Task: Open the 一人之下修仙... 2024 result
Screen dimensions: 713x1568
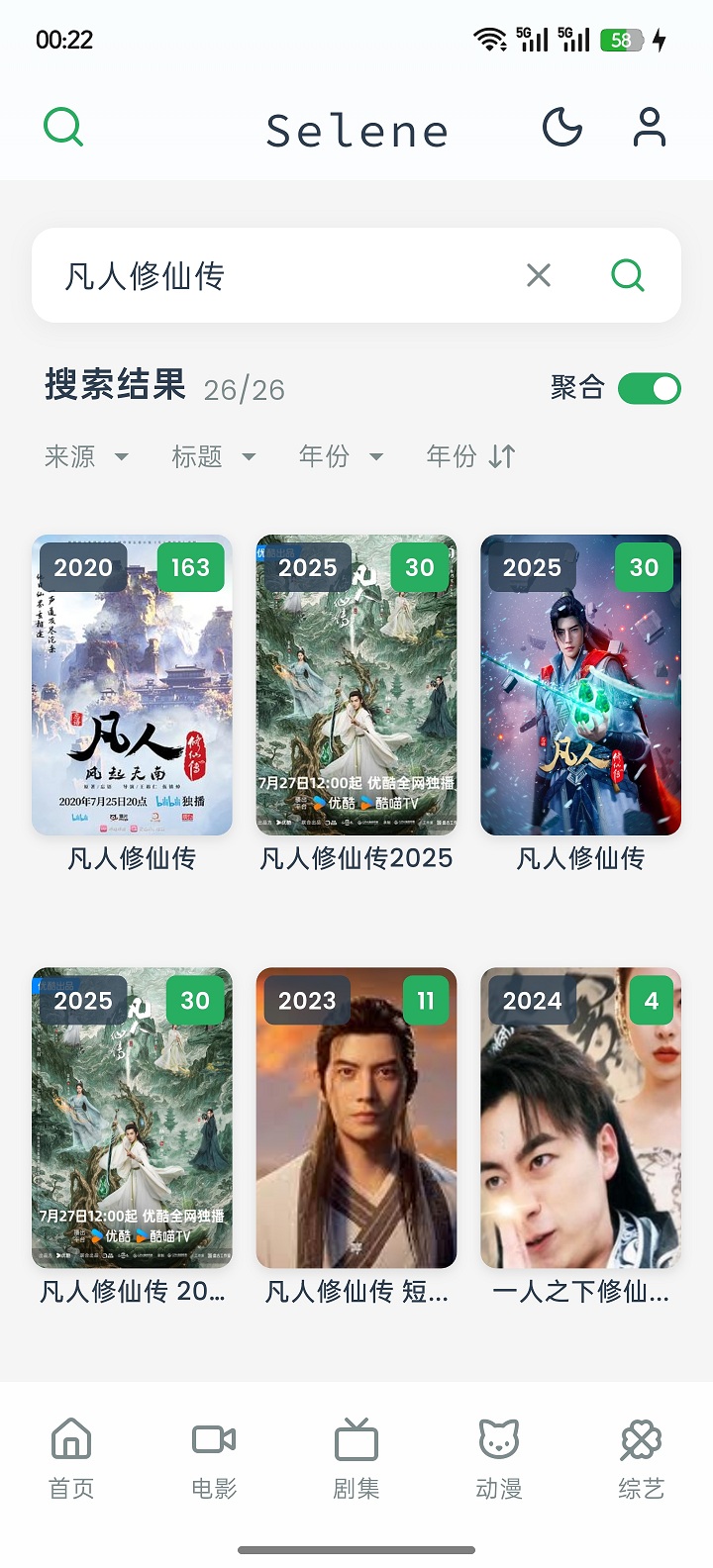Action: pyautogui.click(x=580, y=1119)
